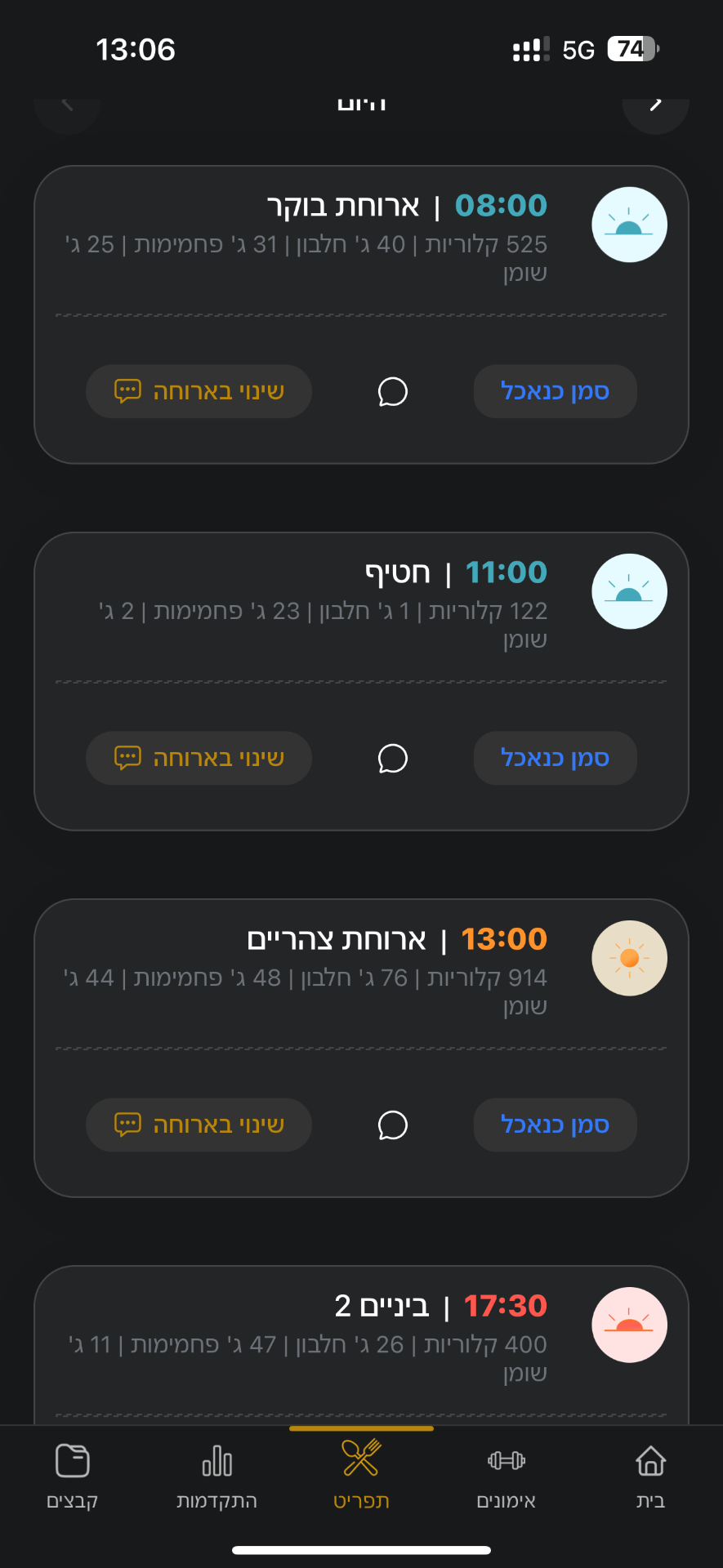Tap the right arrow next to the date
The image size is (723, 1568).
coord(655,105)
